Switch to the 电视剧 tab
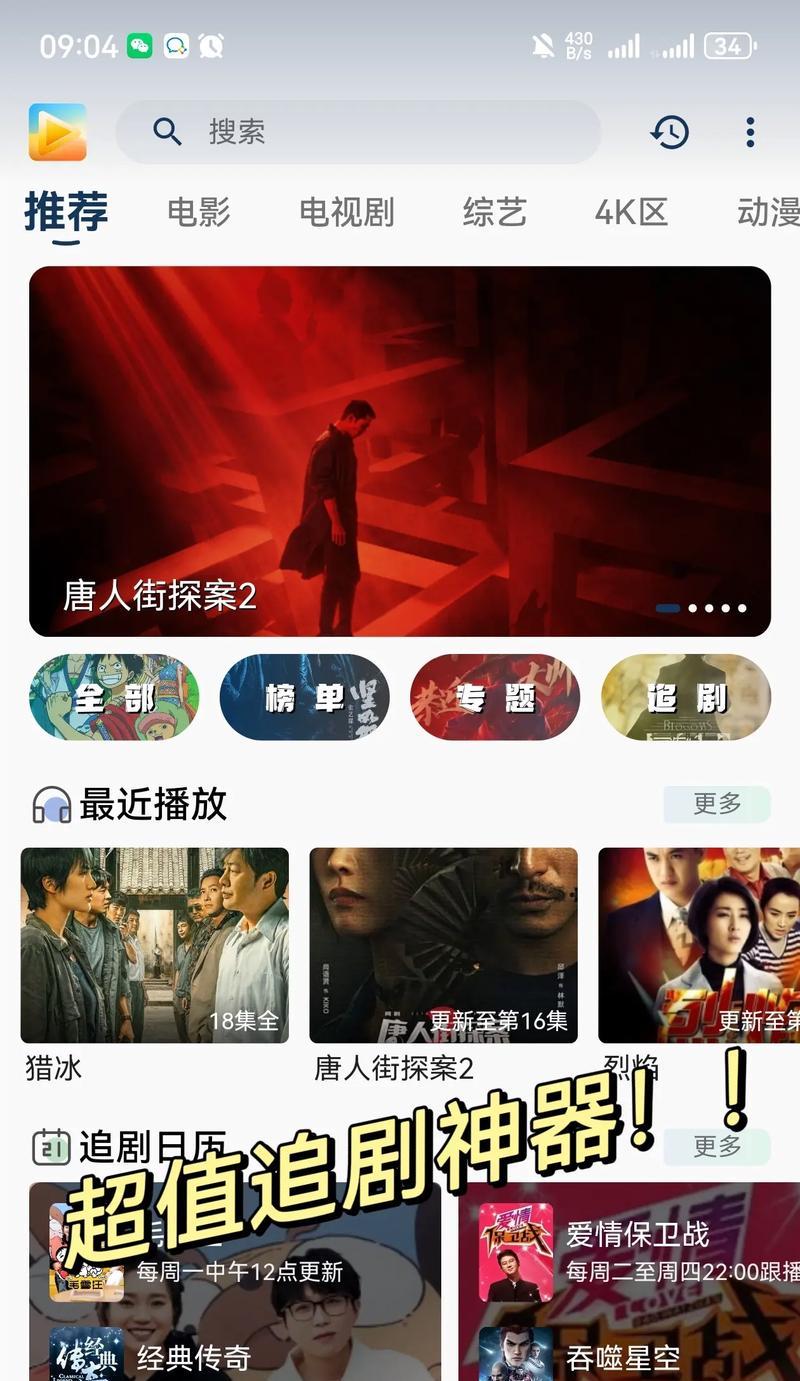This screenshot has height=1381, width=800. click(x=347, y=212)
